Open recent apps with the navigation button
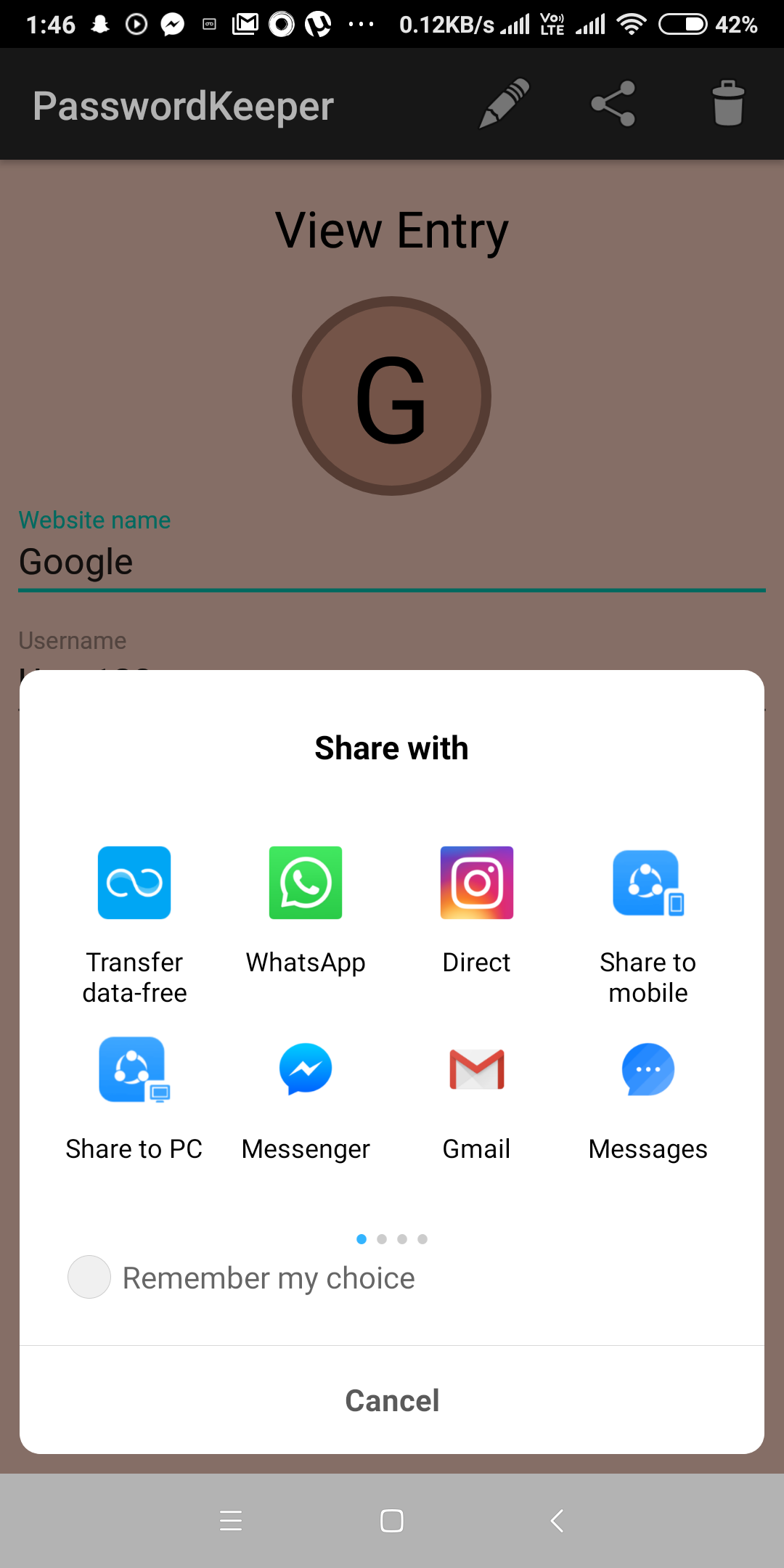Screen dimensions: 784x1568 point(231,1522)
